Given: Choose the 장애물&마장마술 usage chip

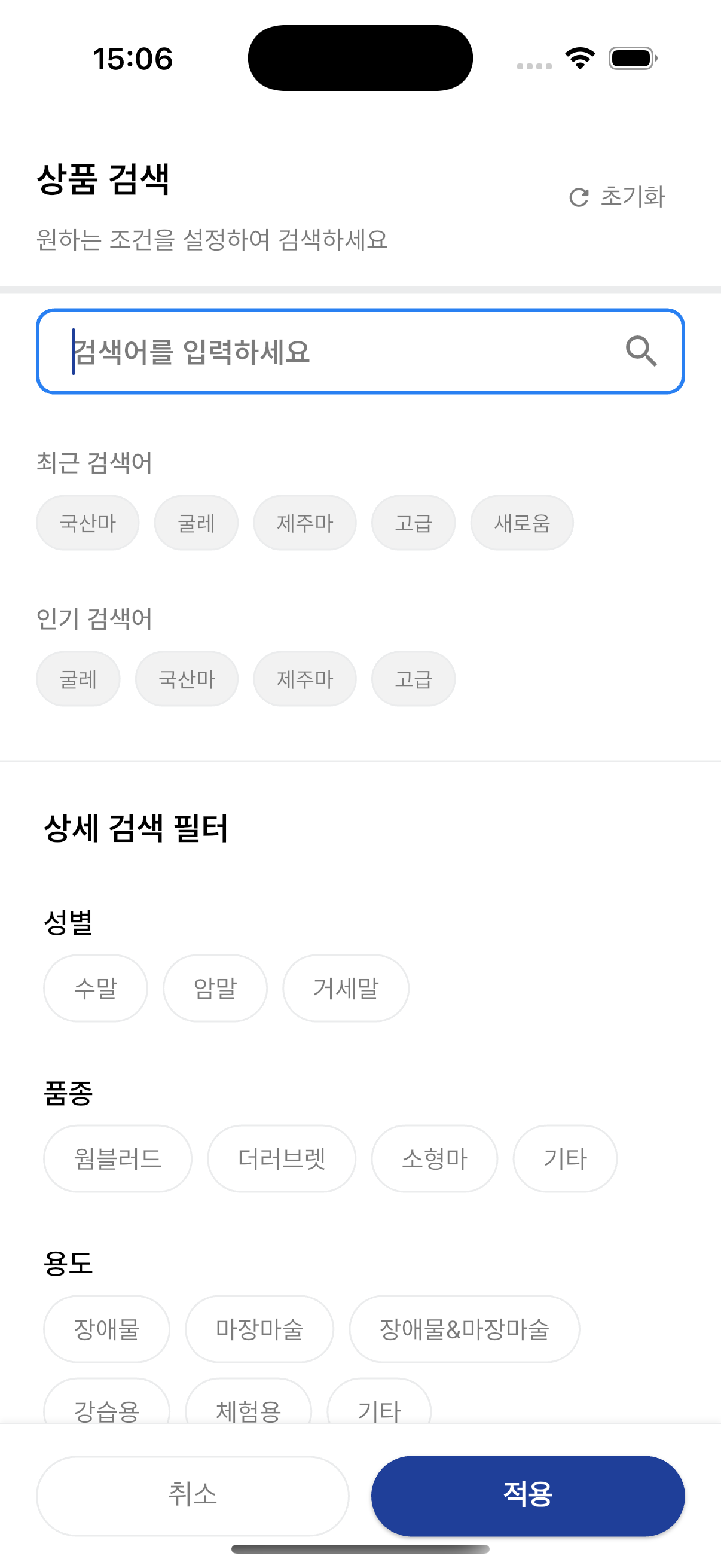Looking at the screenshot, I should coord(465,1329).
